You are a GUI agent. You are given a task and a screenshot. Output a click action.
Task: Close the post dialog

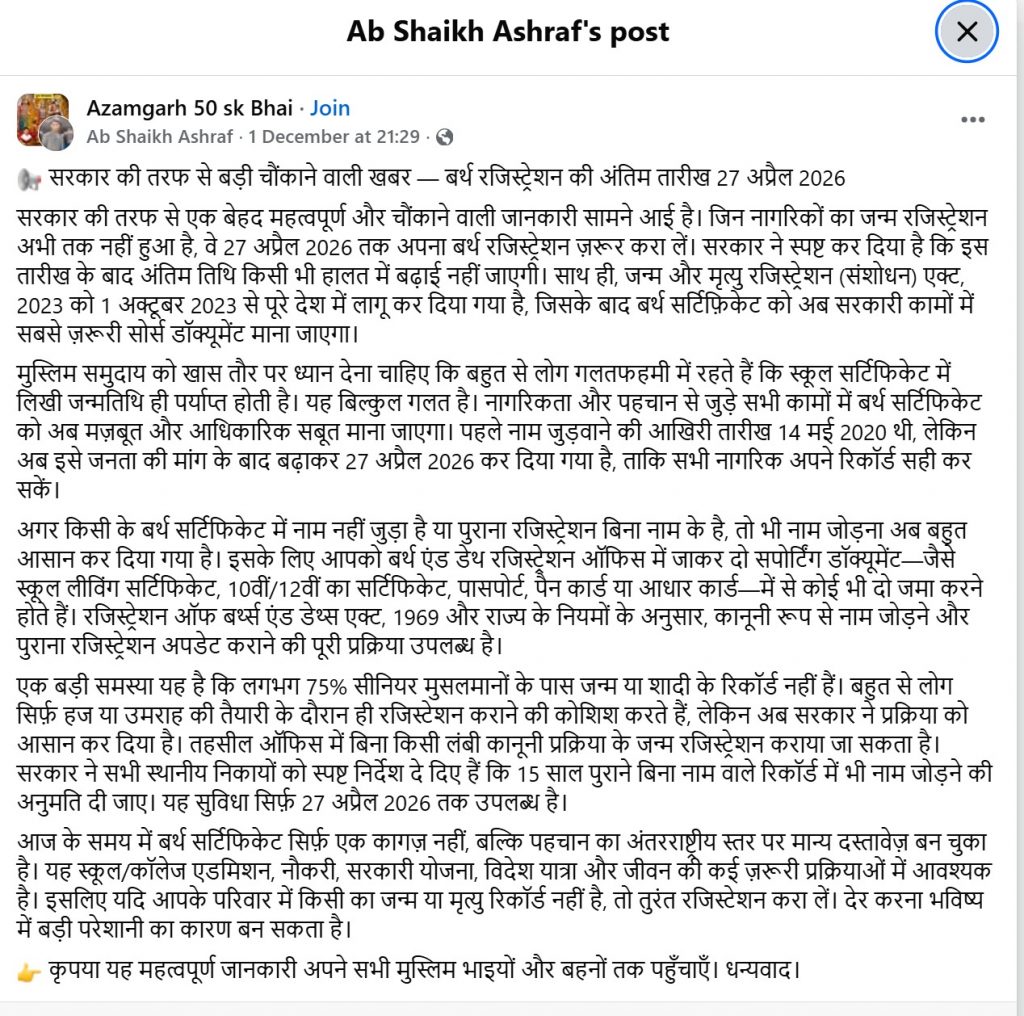tap(967, 32)
